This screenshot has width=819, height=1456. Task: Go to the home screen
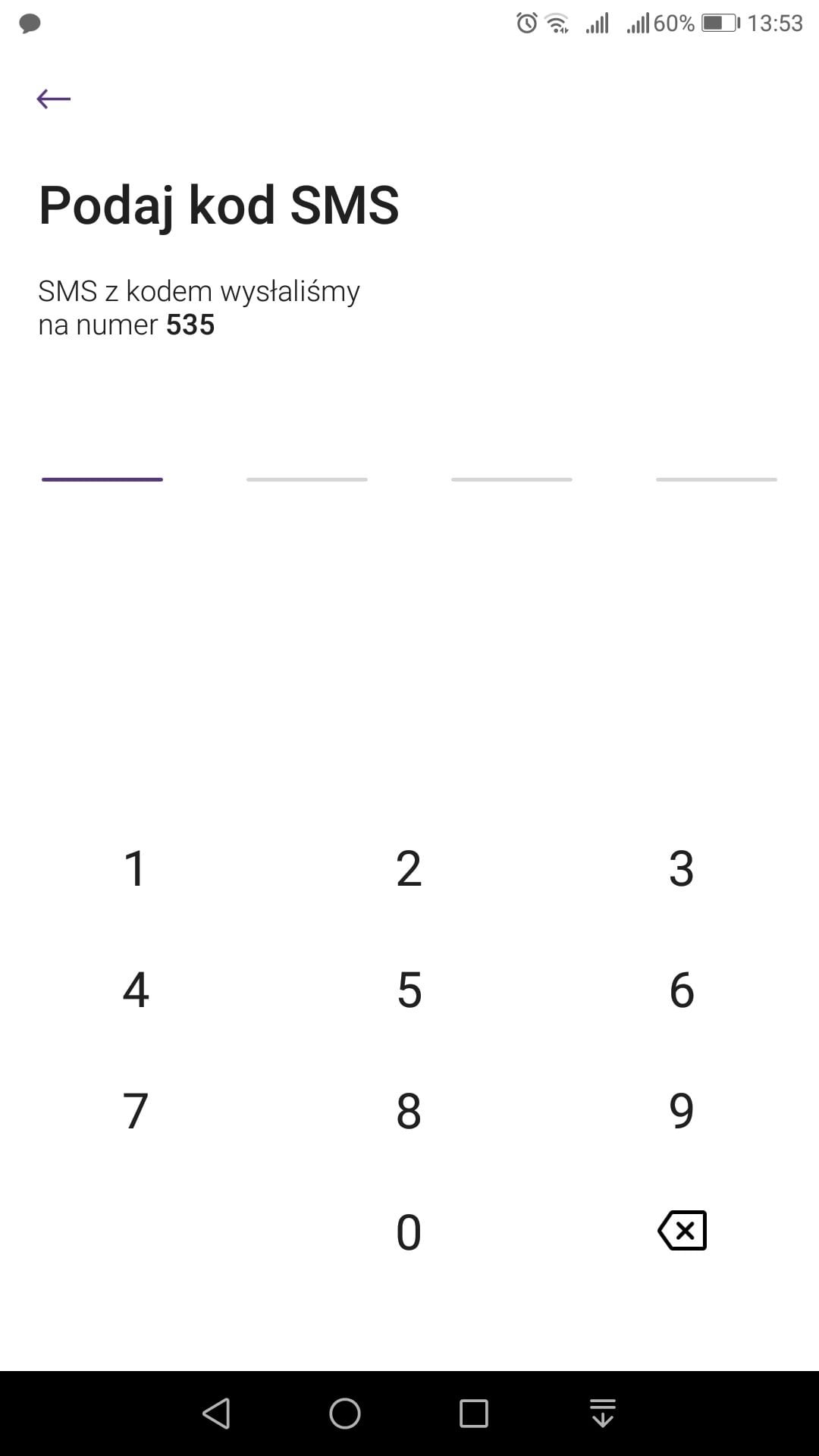(345, 1414)
